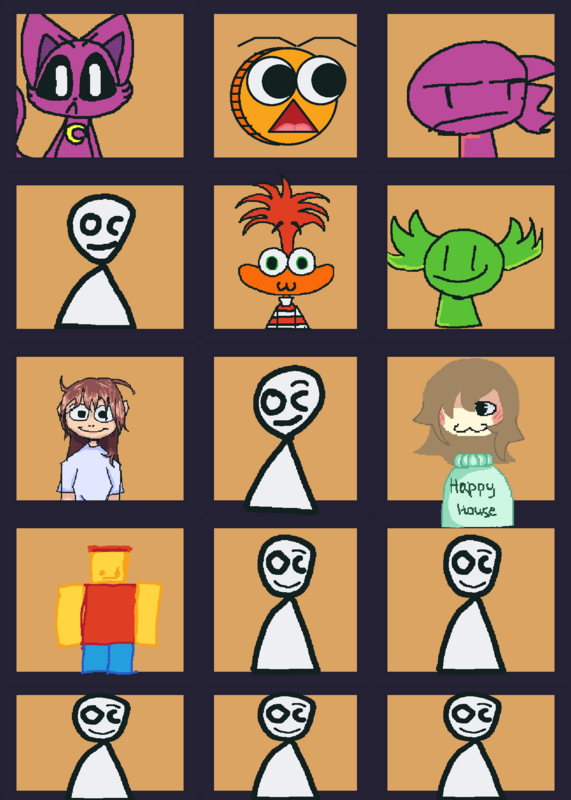Choose the green character with leafy horns
The image size is (571, 800).
point(471,257)
